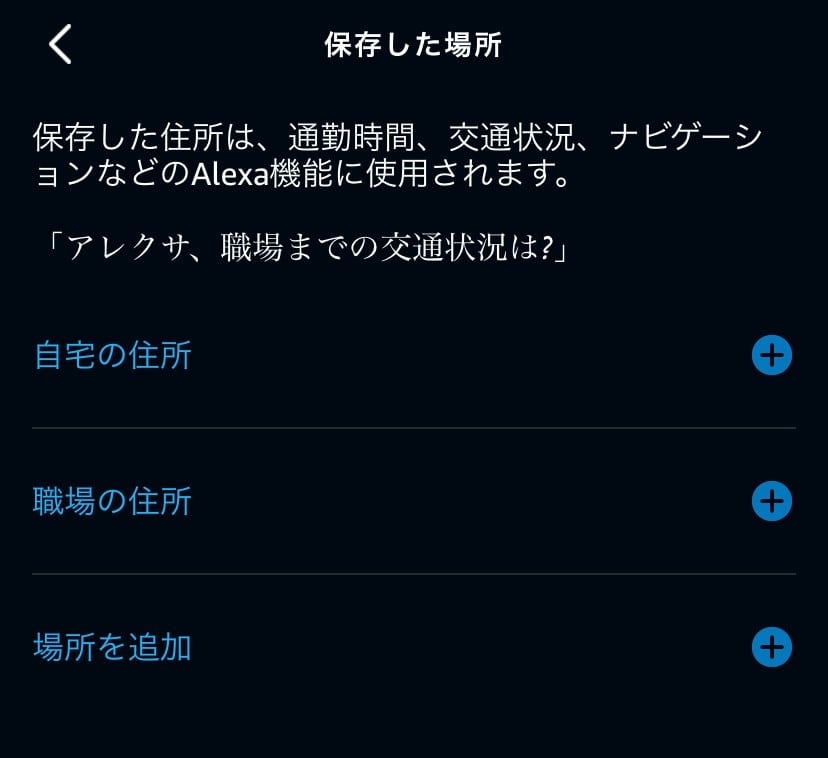Go back from 保存した場所 screen
The width and height of the screenshot is (828, 758).
click(x=61, y=45)
